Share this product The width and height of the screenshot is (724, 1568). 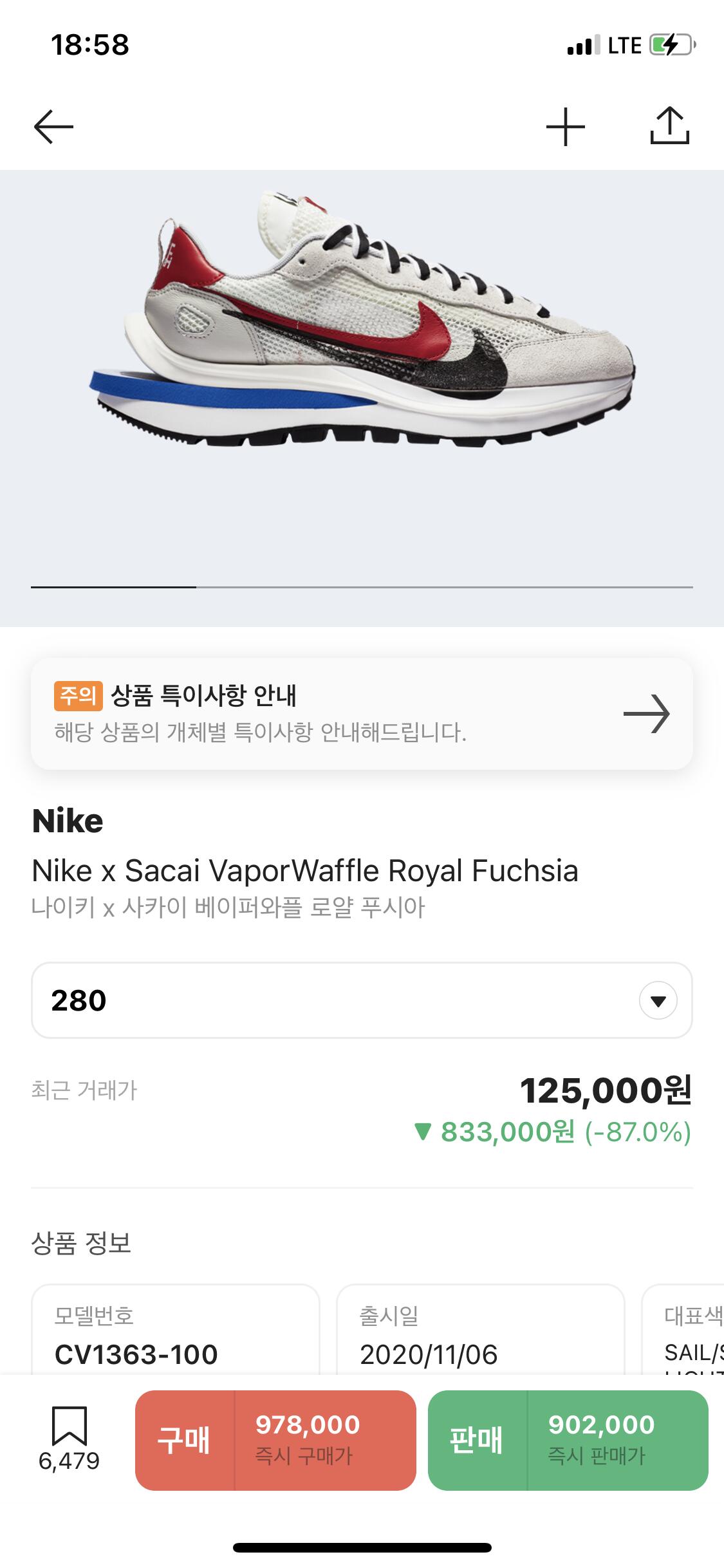(669, 126)
